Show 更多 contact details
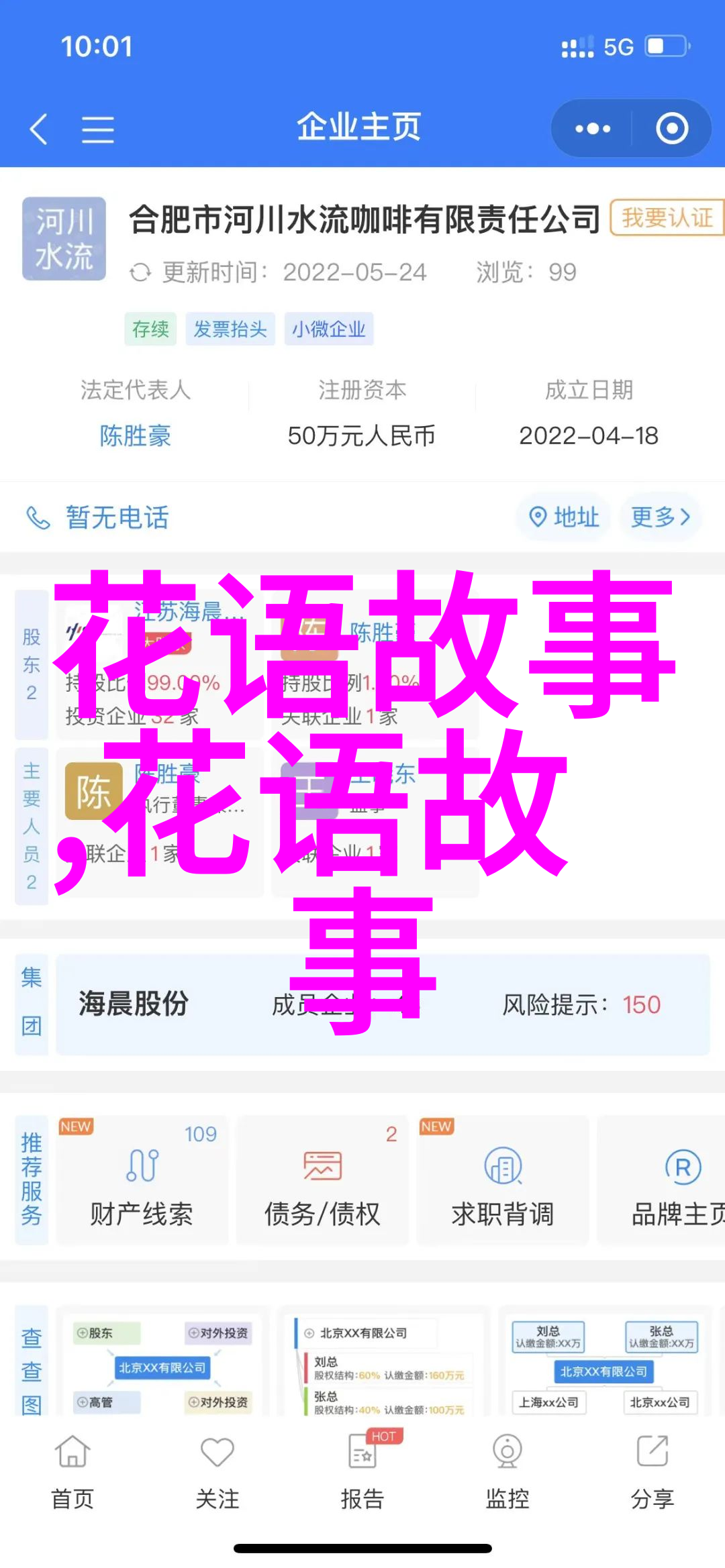 point(660,517)
